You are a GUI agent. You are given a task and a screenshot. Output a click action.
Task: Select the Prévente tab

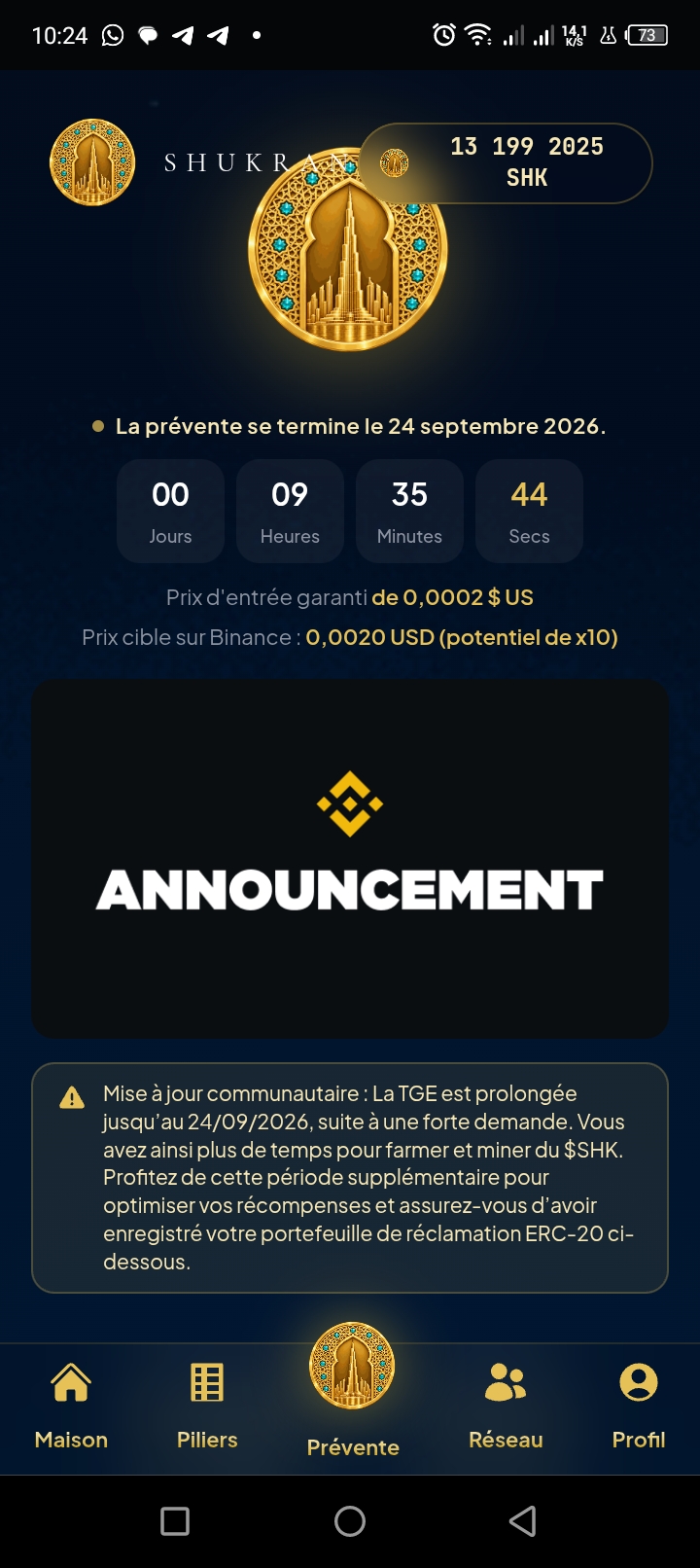[x=352, y=1393]
